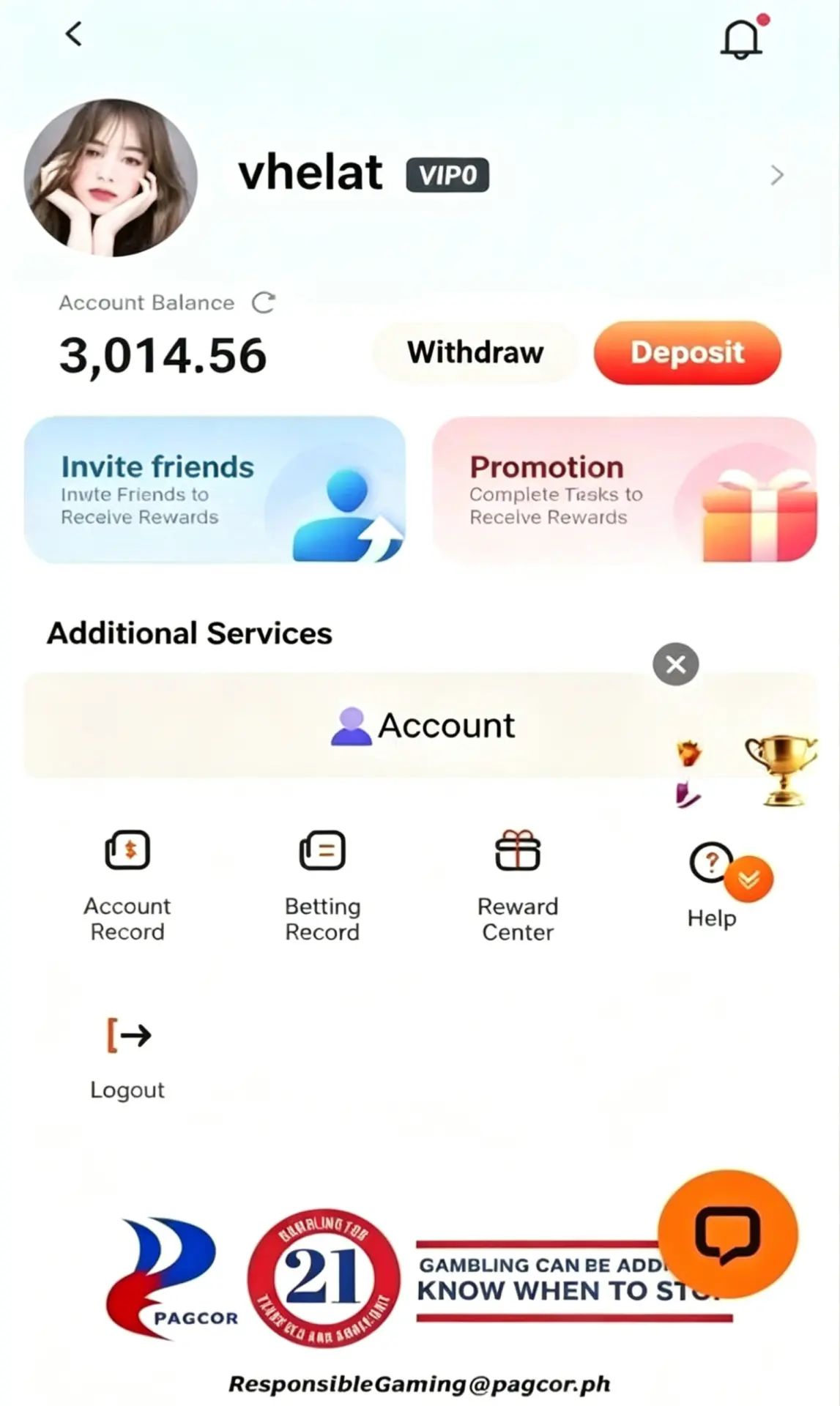
Task: Open the Reward Center
Action: [518, 885]
